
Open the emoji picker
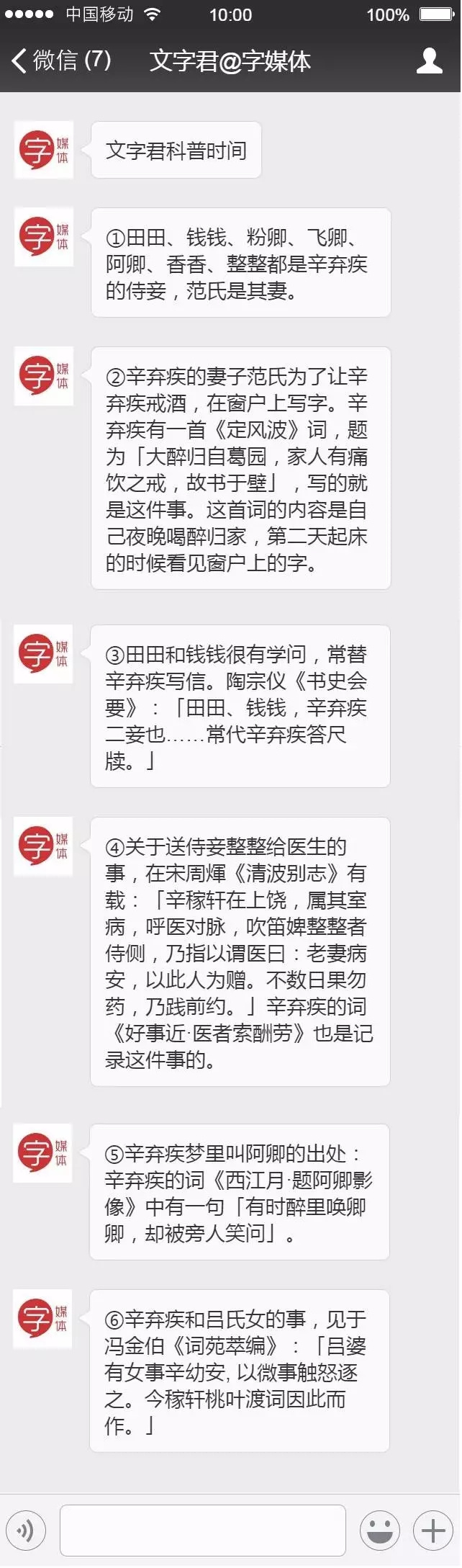coord(380,1531)
